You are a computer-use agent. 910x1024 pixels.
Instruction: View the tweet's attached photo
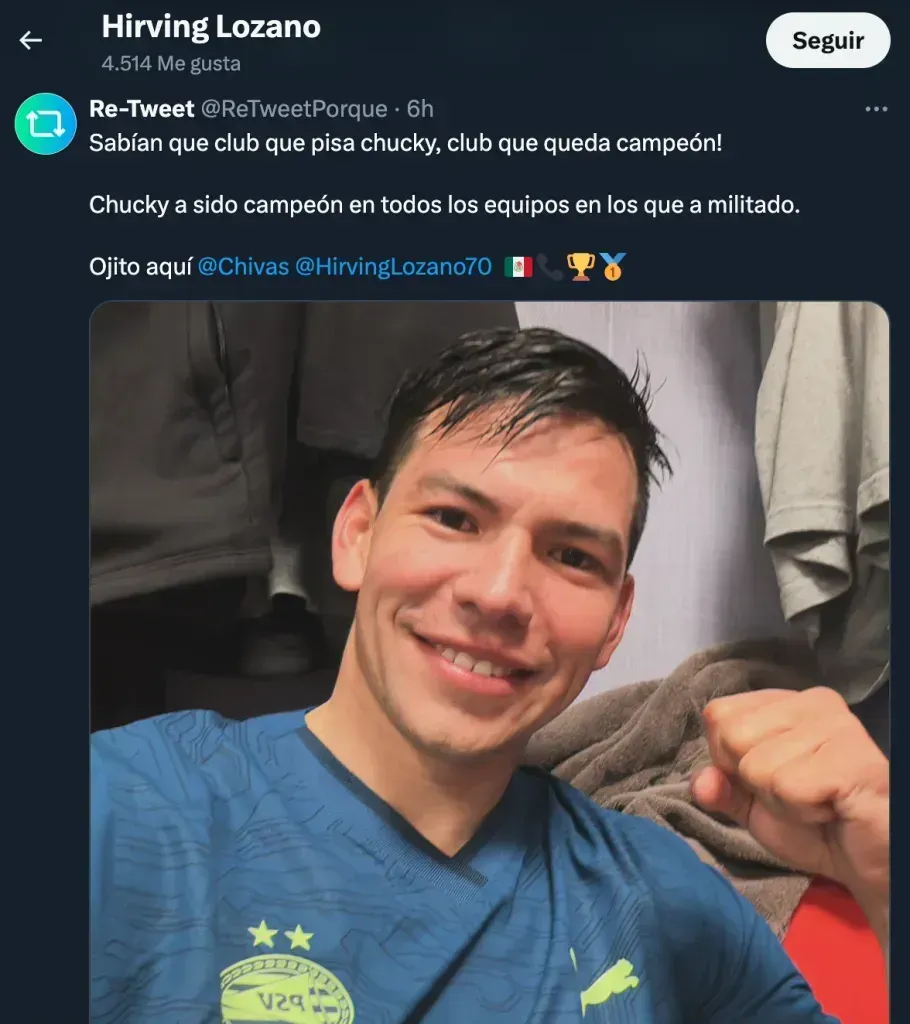[x=489, y=660]
